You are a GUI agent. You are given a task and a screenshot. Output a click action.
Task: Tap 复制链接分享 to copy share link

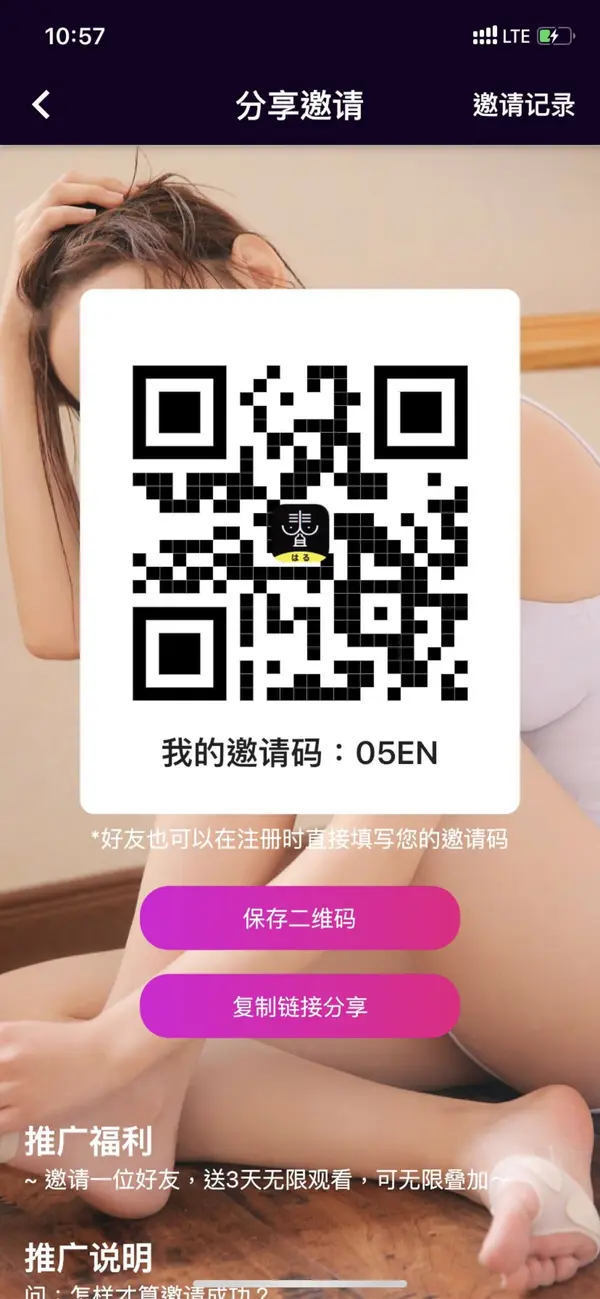299,1006
